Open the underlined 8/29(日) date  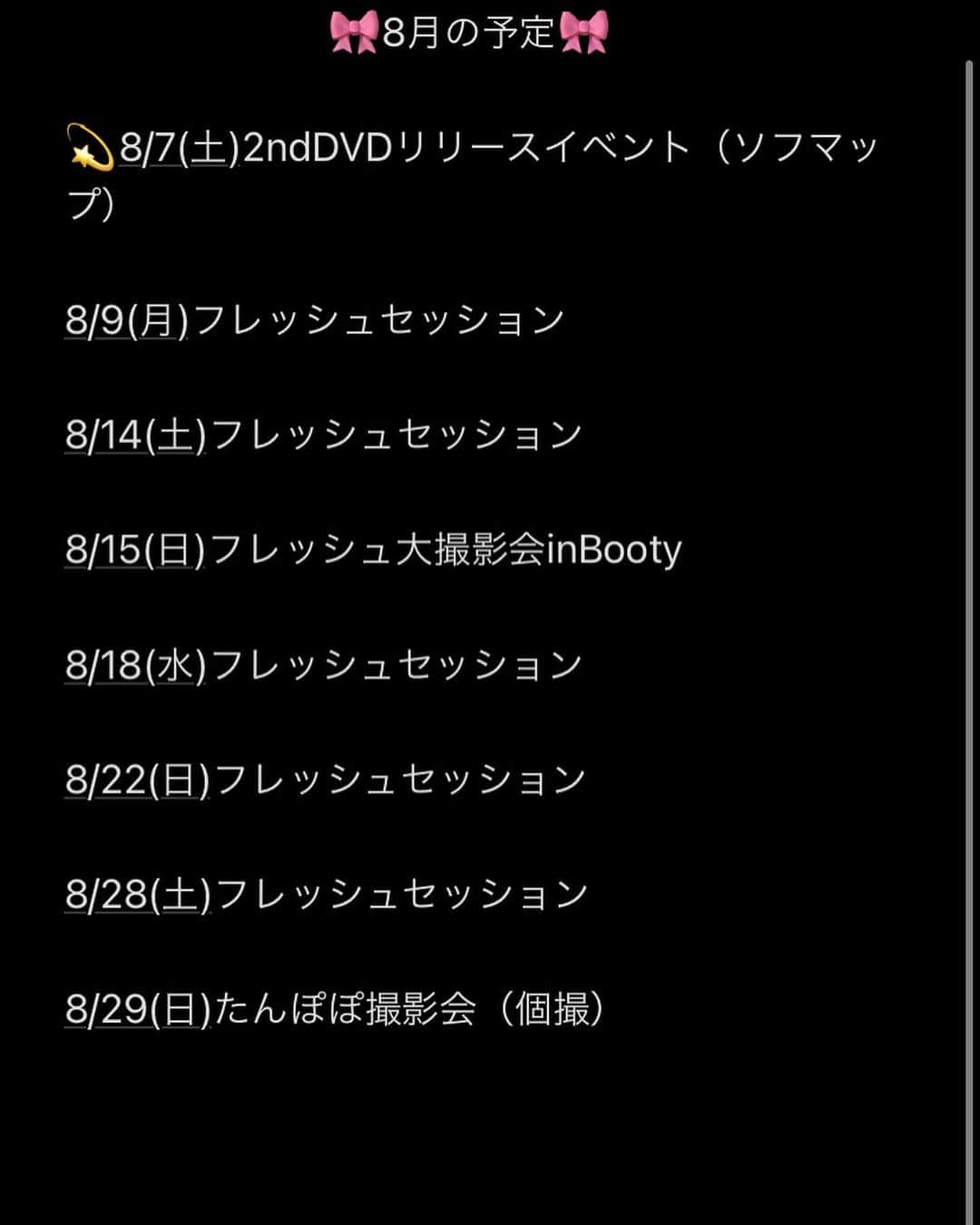pos(138,1009)
